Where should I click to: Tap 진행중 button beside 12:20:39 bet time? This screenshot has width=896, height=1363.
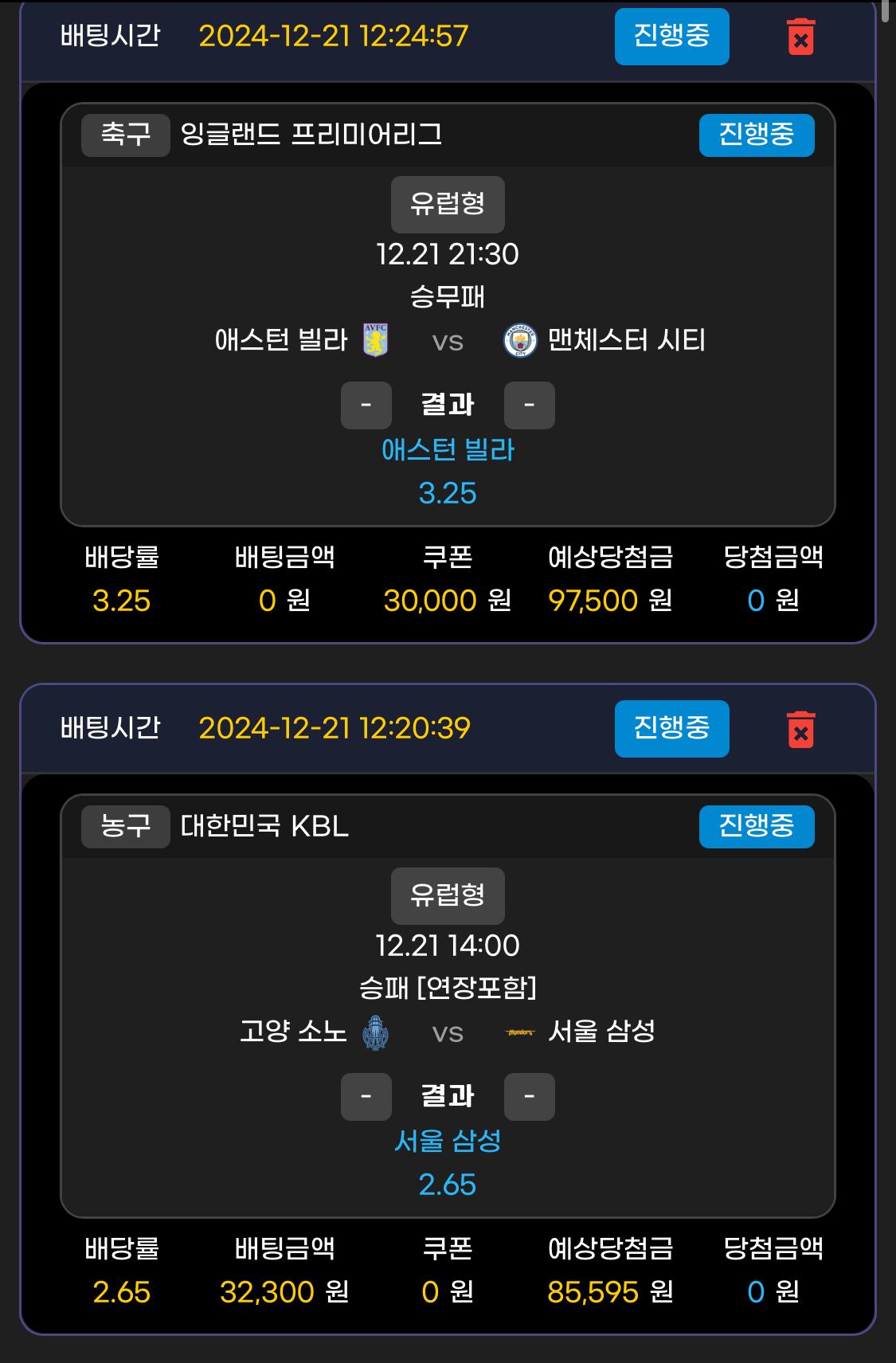(671, 729)
